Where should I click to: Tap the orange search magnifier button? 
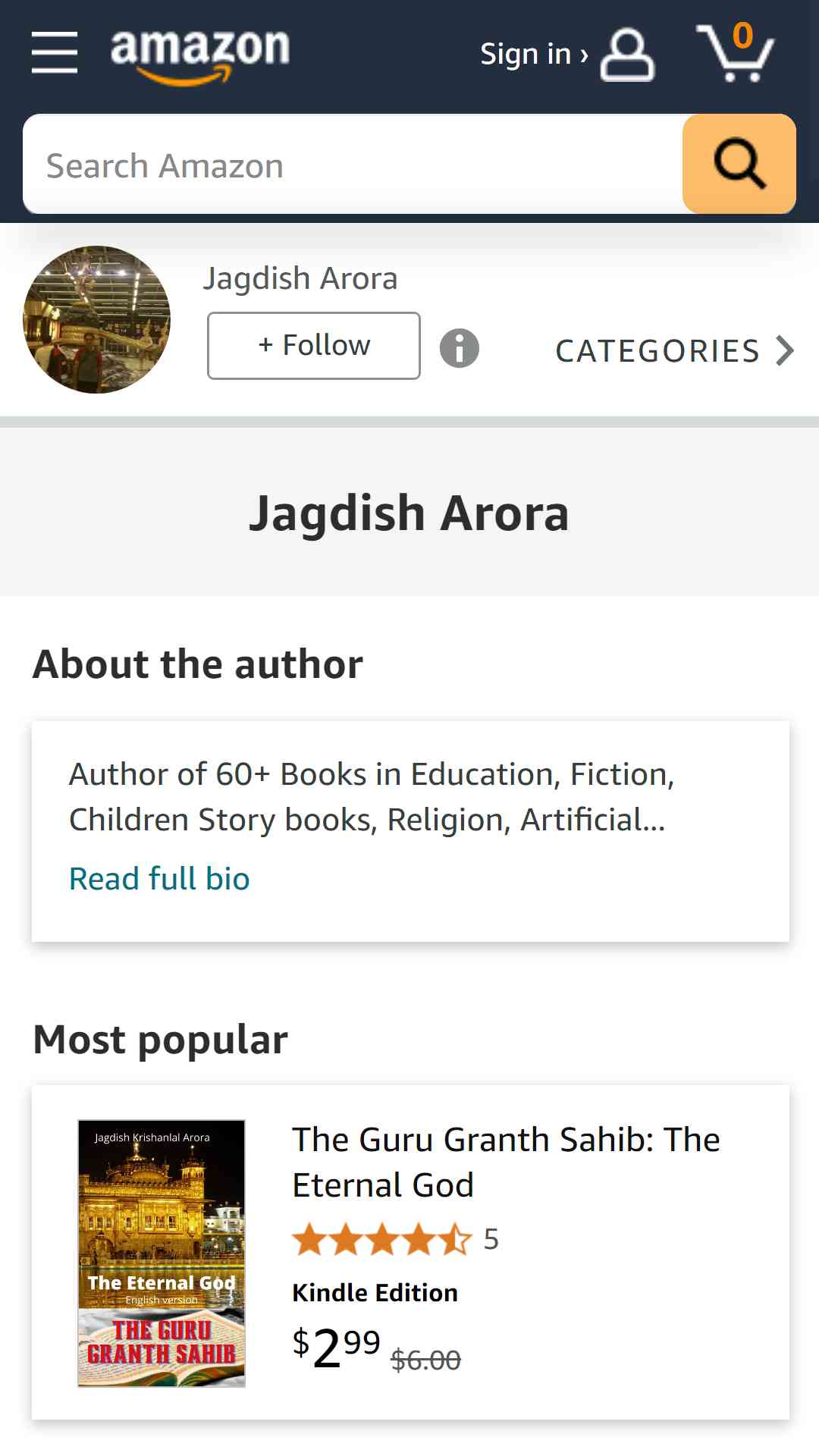click(x=739, y=164)
